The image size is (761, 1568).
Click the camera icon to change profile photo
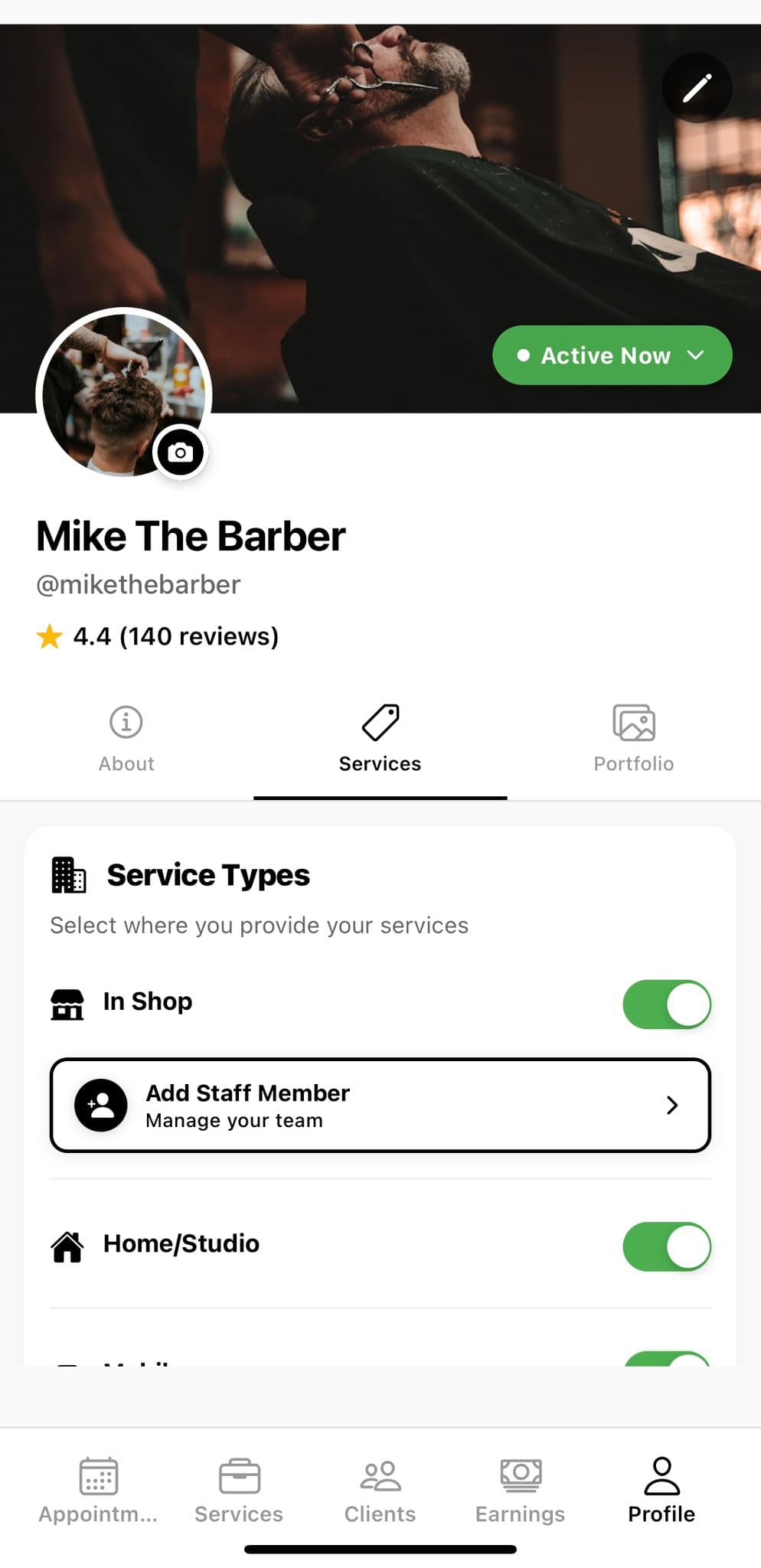coord(179,452)
